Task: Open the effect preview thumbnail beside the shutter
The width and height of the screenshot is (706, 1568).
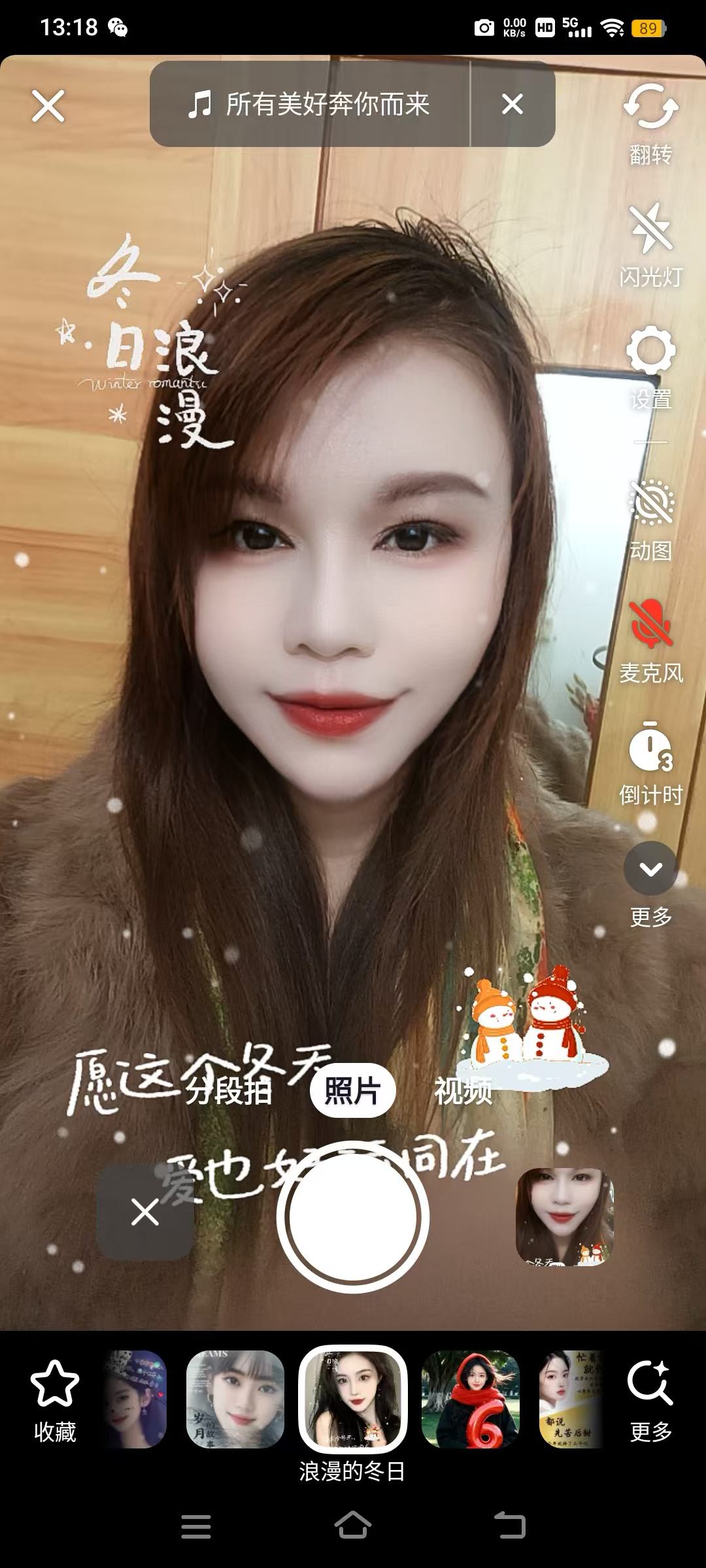Action: pyautogui.click(x=565, y=1217)
